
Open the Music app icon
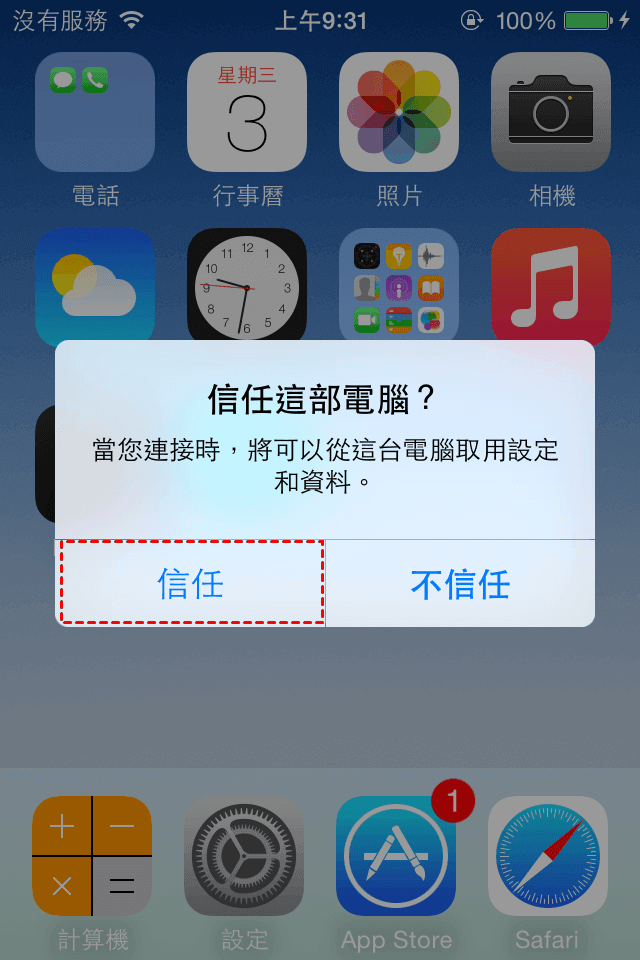click(551, 286)
